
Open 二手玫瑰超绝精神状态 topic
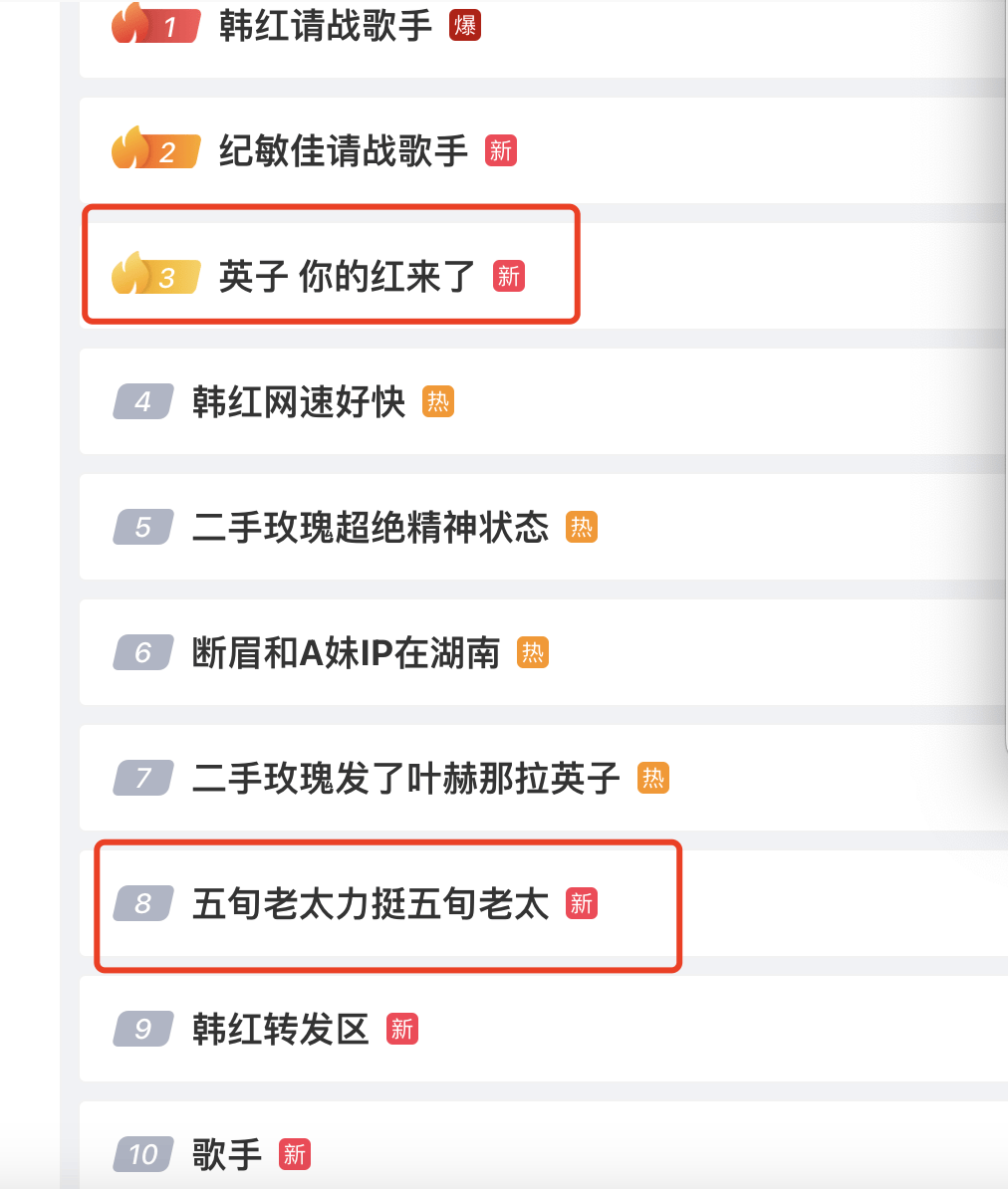click(x=370, y=528)
